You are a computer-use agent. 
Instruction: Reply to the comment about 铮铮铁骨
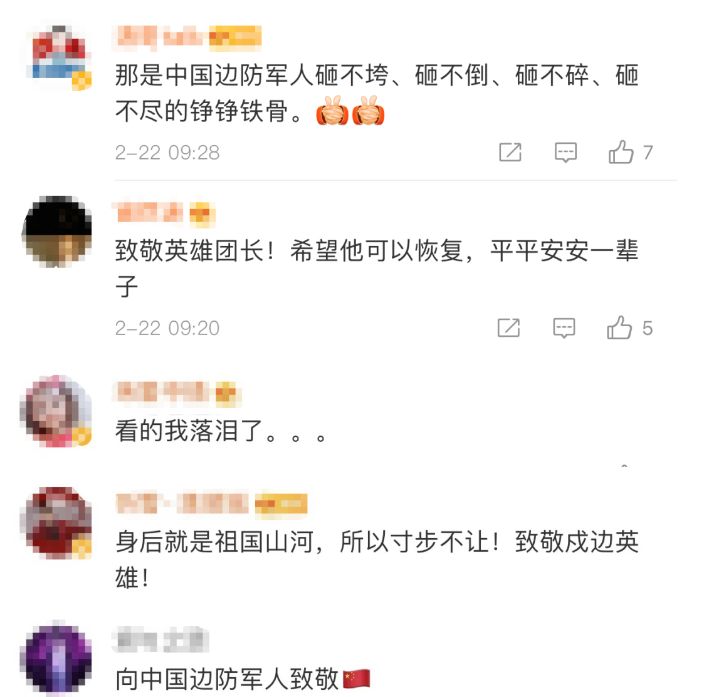coord(566,153)
